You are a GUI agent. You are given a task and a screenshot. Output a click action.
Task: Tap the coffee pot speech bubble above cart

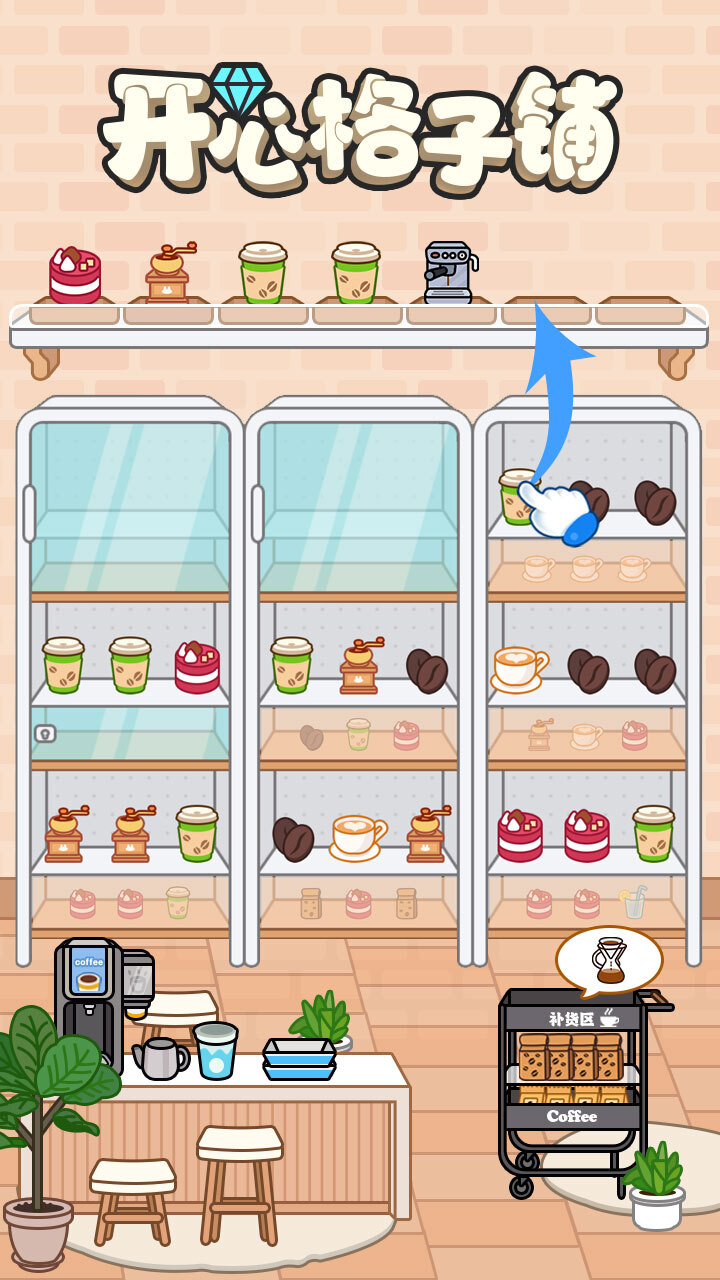pyautogui.click(x=608, y=960)
